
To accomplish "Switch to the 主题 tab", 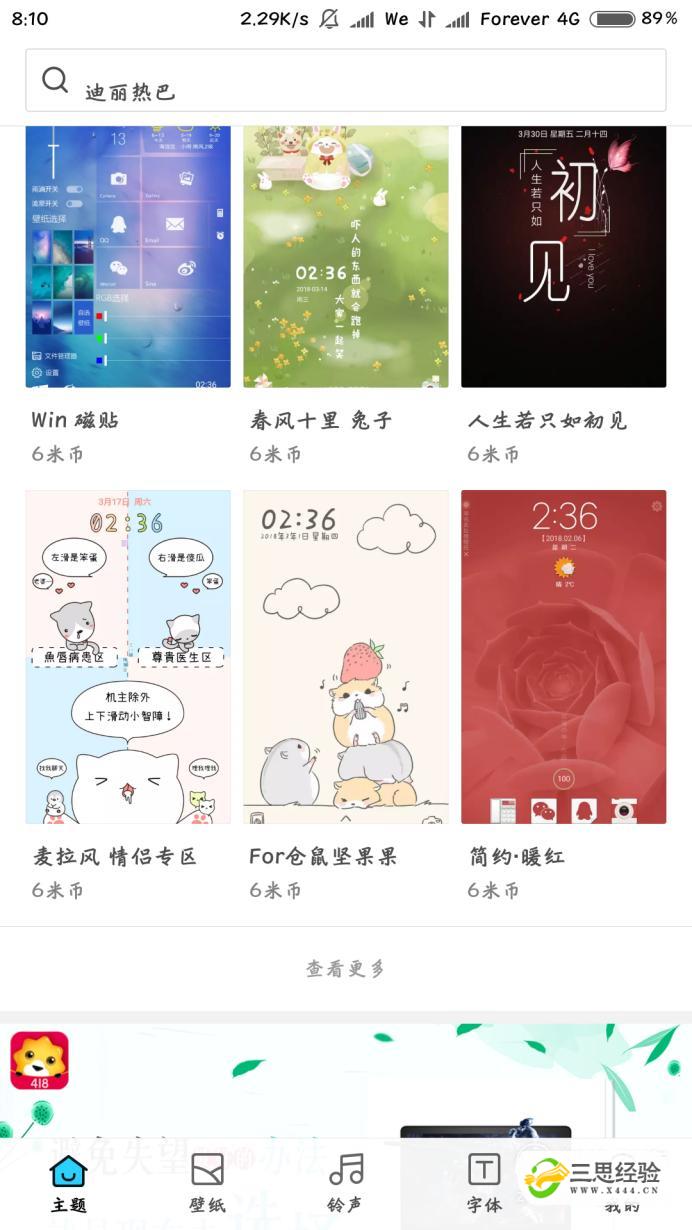I will point(69,1184).
